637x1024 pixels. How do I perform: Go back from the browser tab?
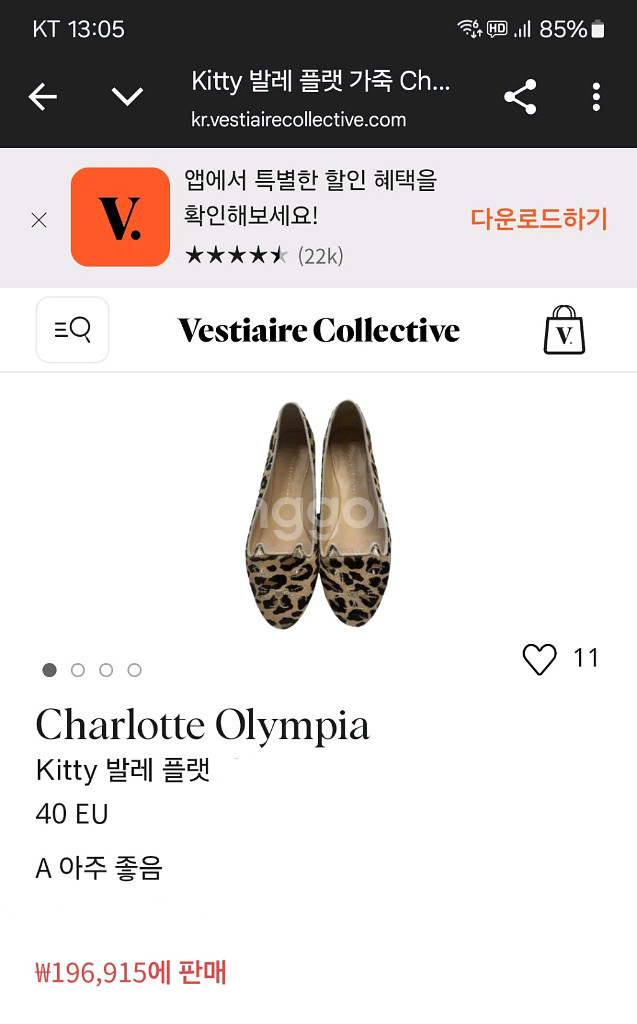pyautogui.click(x=42, y=97)
